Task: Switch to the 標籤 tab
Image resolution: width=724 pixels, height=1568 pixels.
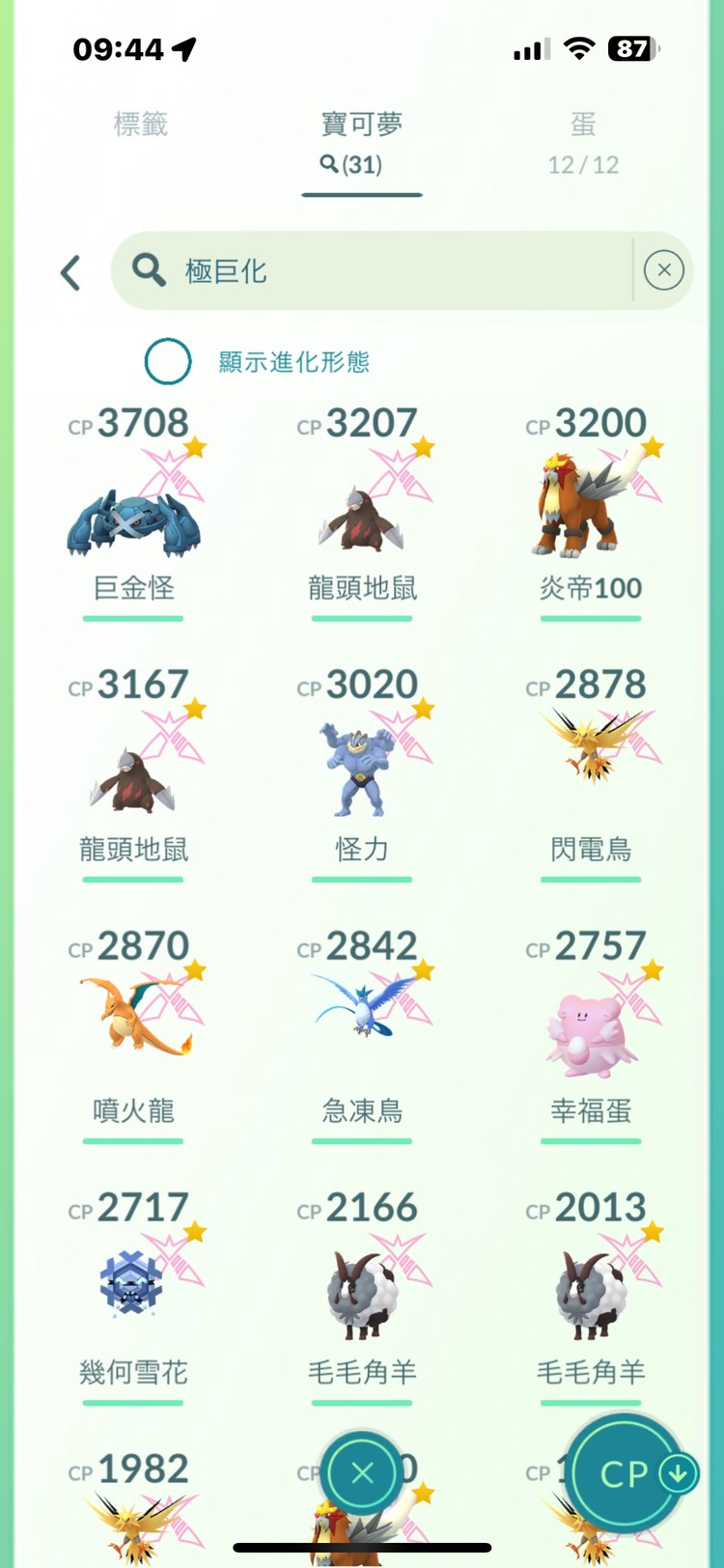Action: (x=141, y=125)
